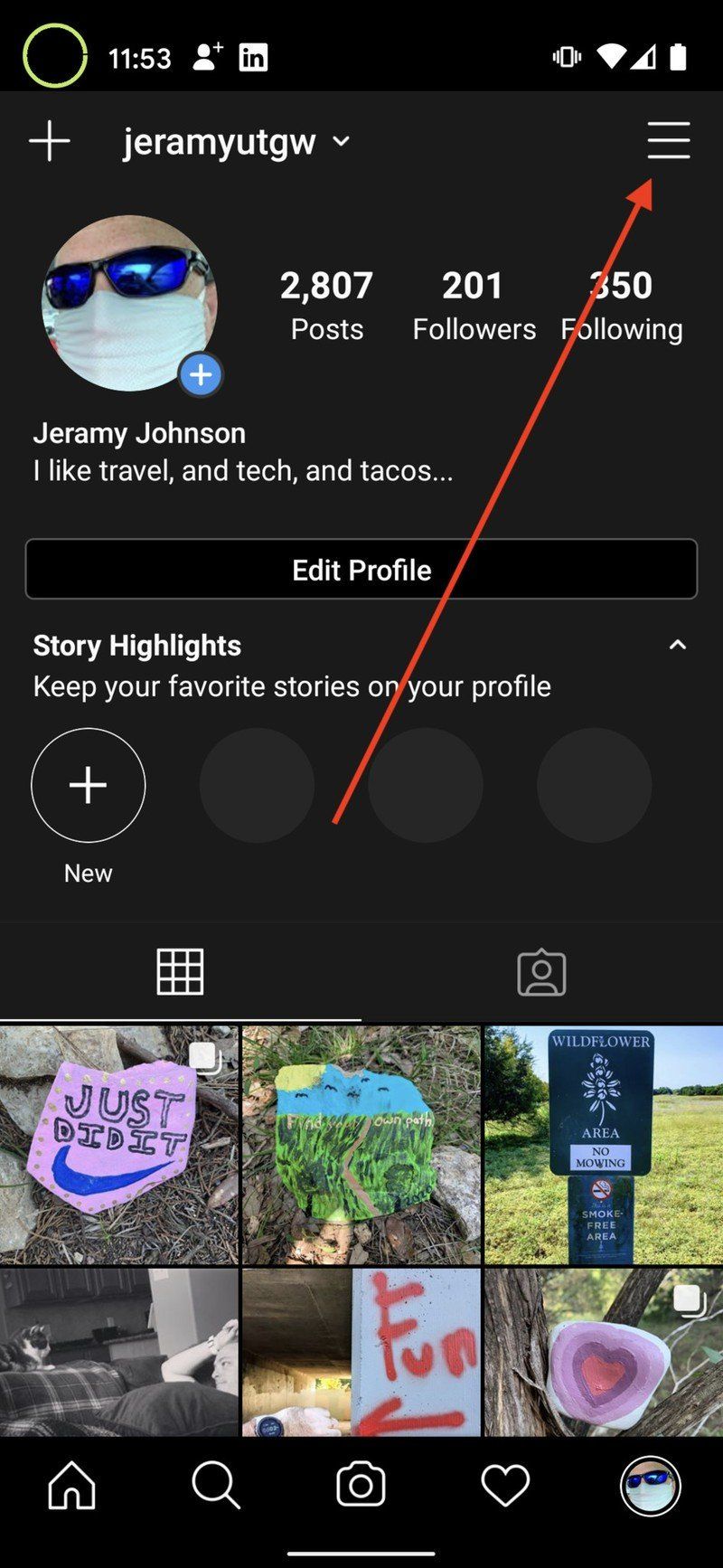The image size is (723, 1568).
Task: Add a story via the profile plus badge
Action: 200,374
